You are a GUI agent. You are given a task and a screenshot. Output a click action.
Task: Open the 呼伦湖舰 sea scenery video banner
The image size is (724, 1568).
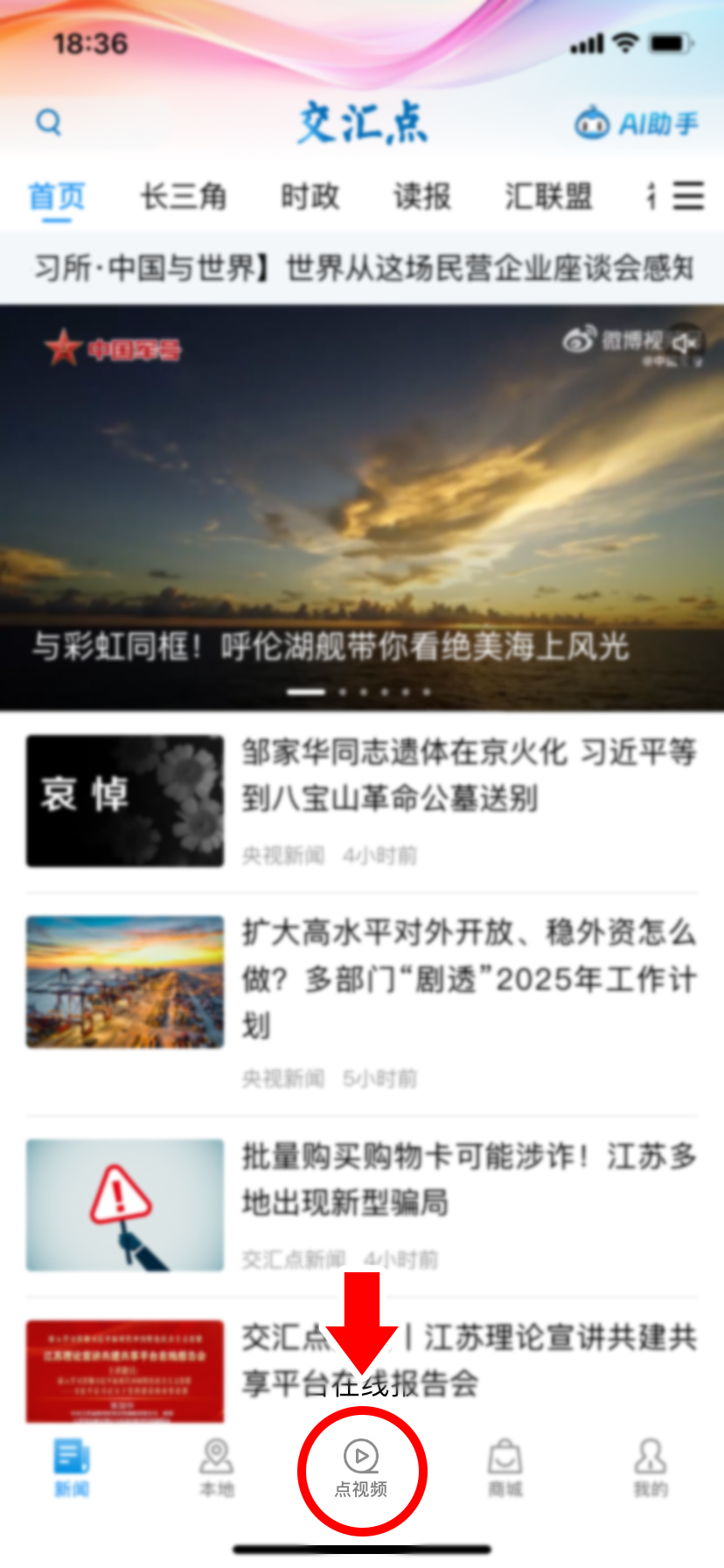click(362, 507)
